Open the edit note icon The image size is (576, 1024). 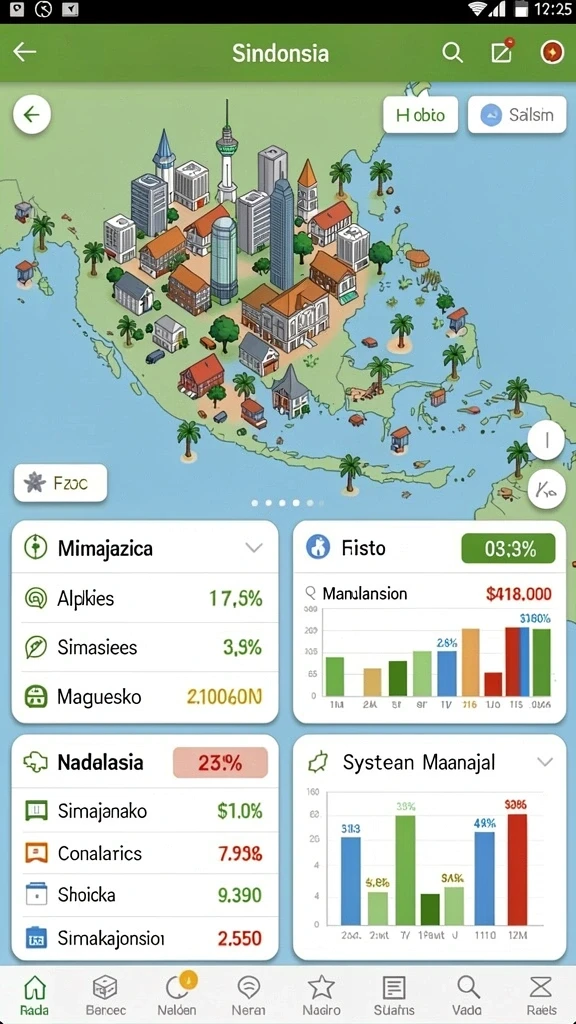tap(502, 52)
